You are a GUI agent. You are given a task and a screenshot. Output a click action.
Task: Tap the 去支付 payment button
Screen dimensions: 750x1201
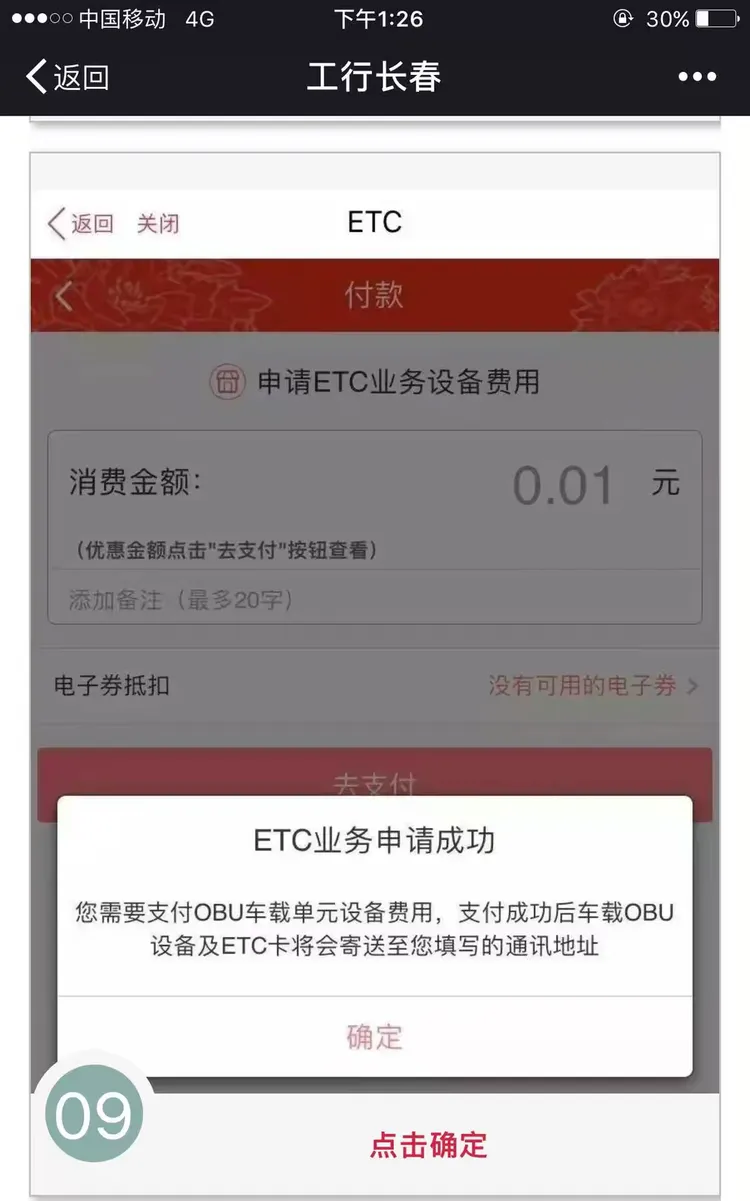pyautogui.click(x=375, y=784)
